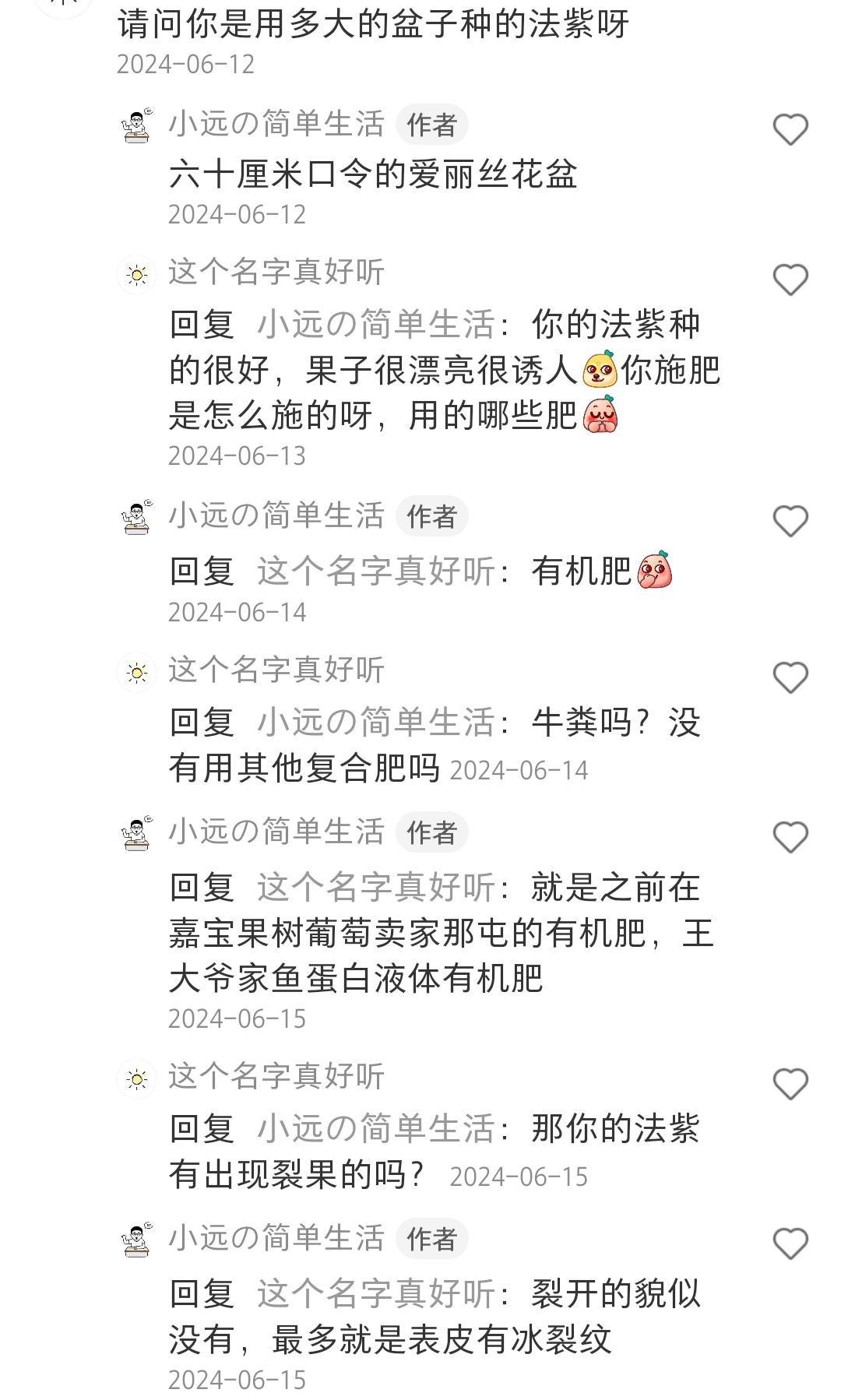Like the 牛粪吗 comment
Image resolution: width=841 pixels, height=1400 pixels.
(790, 679)
